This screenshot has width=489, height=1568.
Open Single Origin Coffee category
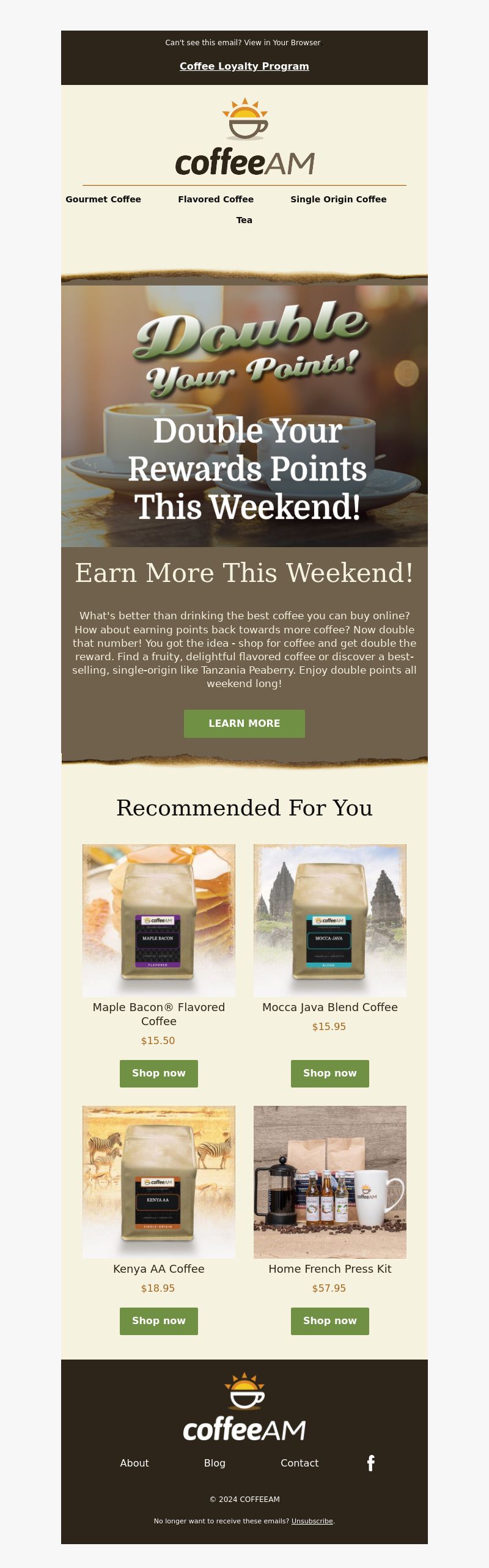coord(338,199)
